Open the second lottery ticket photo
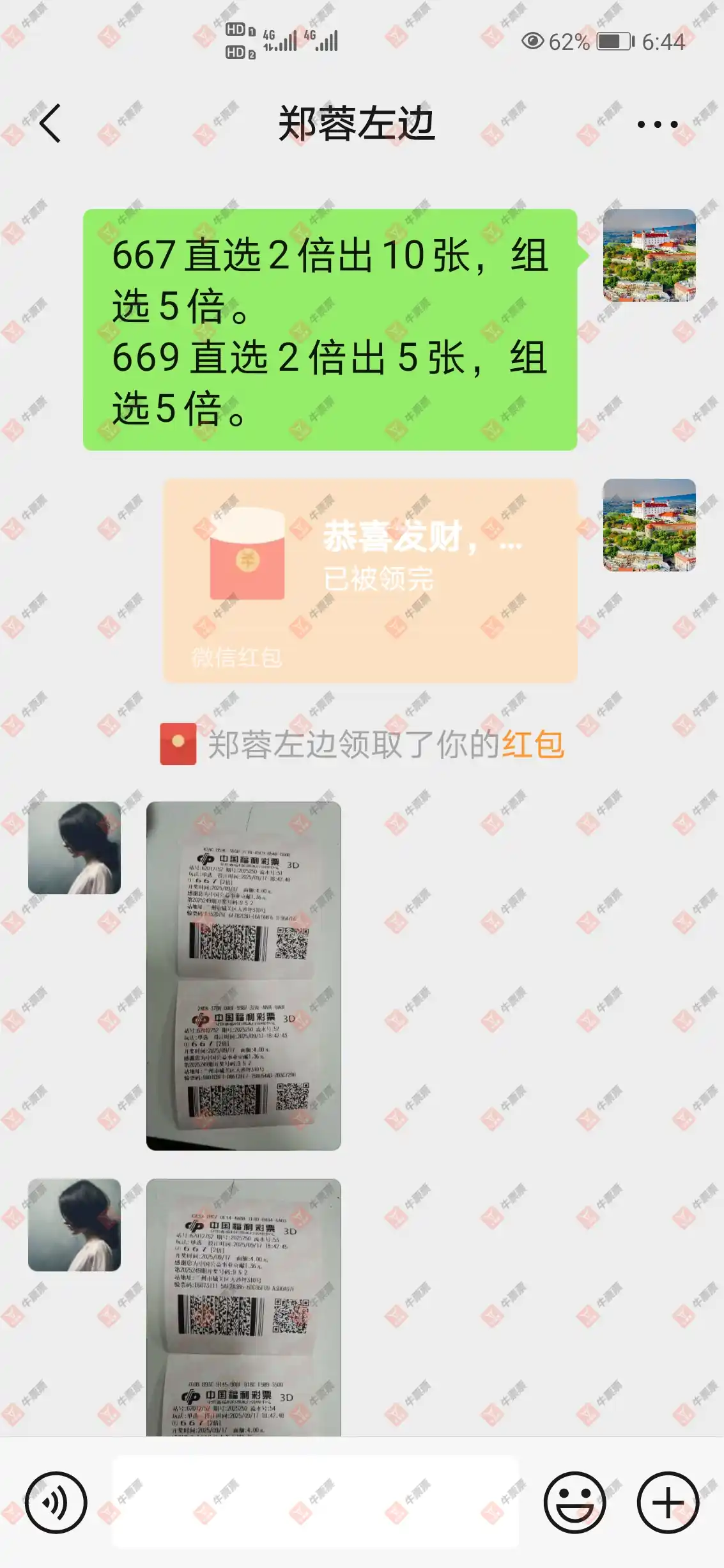This screenshot has height=1568, width=724. pos(243,1307)
